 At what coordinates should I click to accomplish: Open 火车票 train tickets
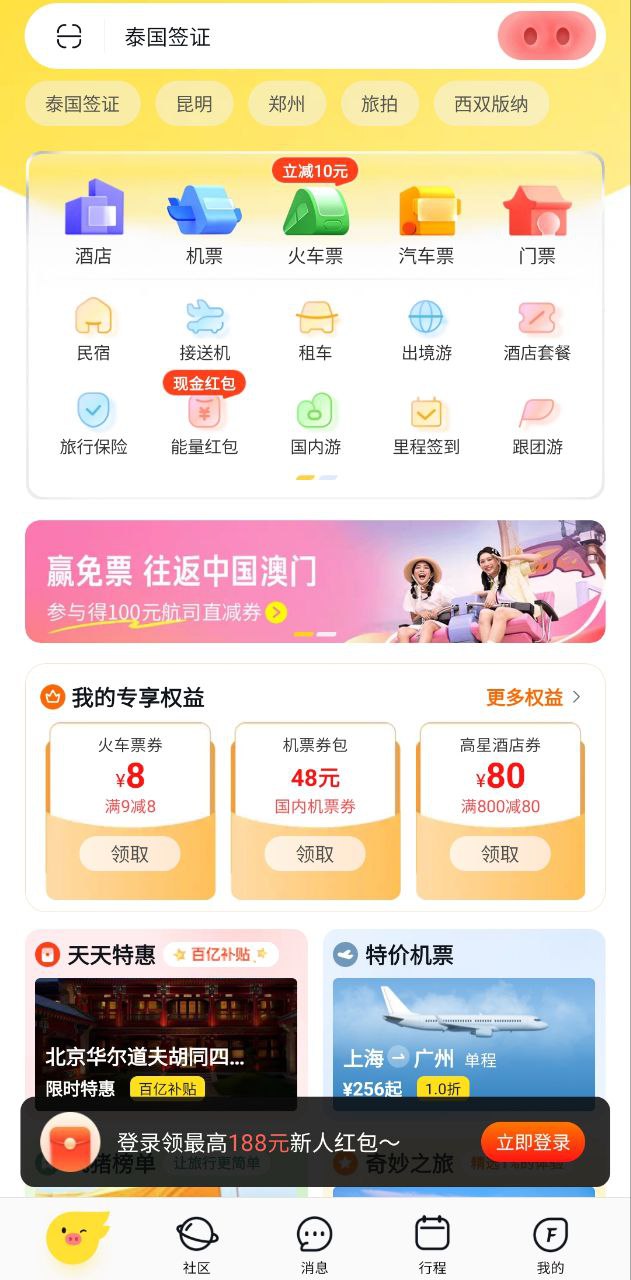[x=315, y=223]
